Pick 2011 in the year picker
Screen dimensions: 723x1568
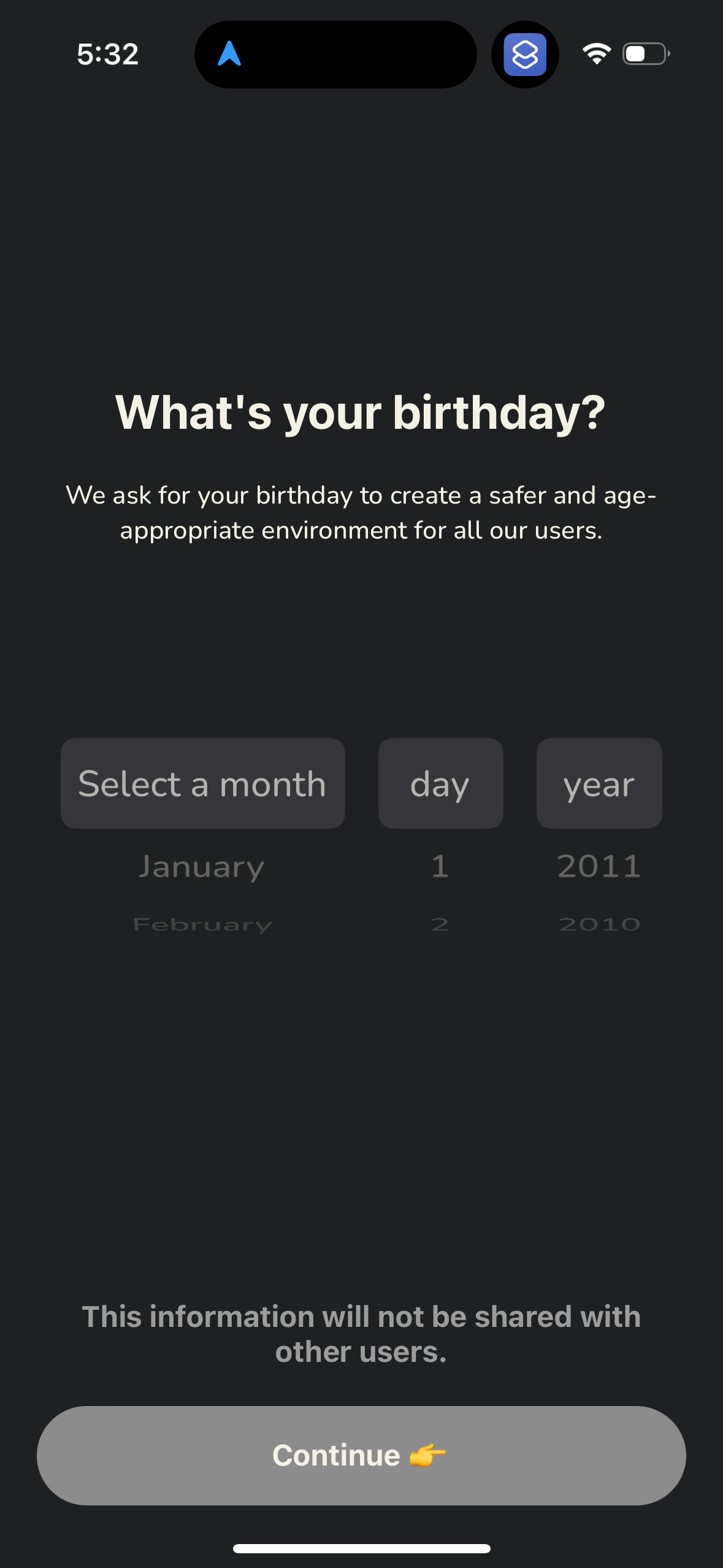599,866
